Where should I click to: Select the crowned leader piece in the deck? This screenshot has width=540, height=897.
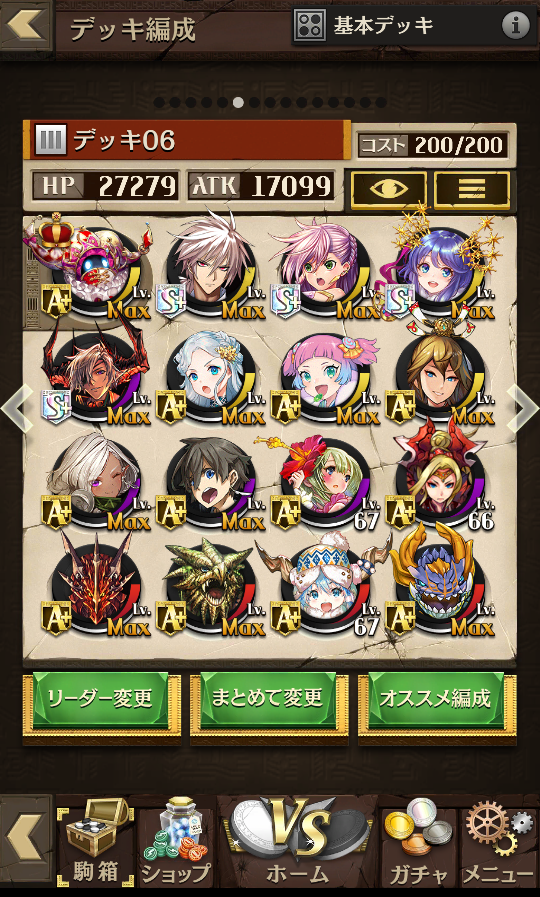[94, 268]
